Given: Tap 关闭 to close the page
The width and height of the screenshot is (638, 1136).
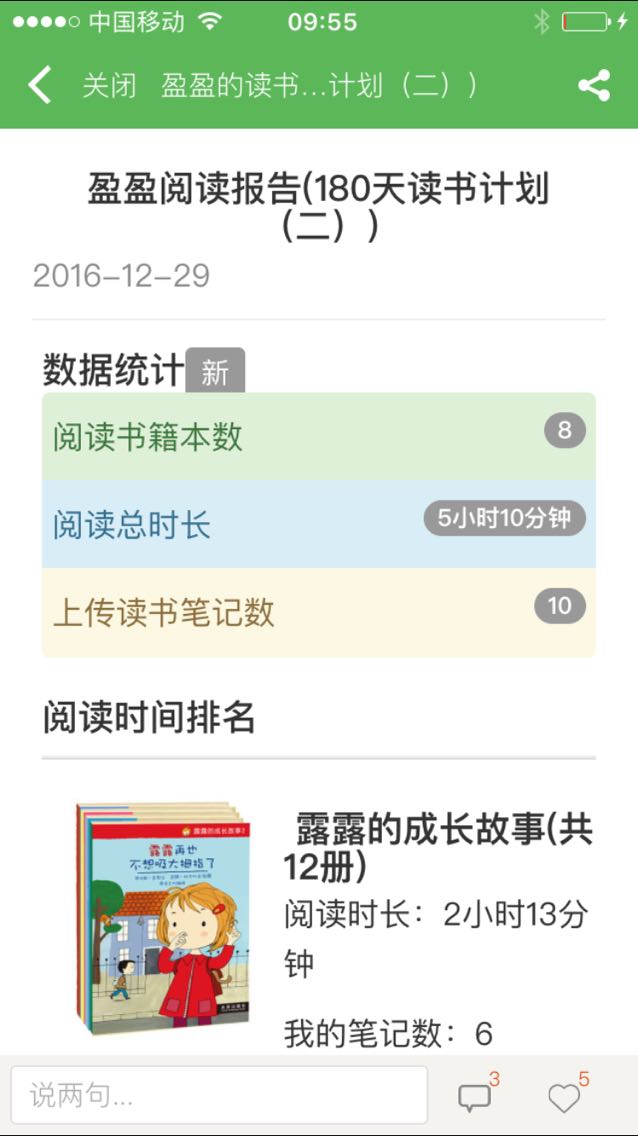Looking at the screenshot, I should point(109,86).
